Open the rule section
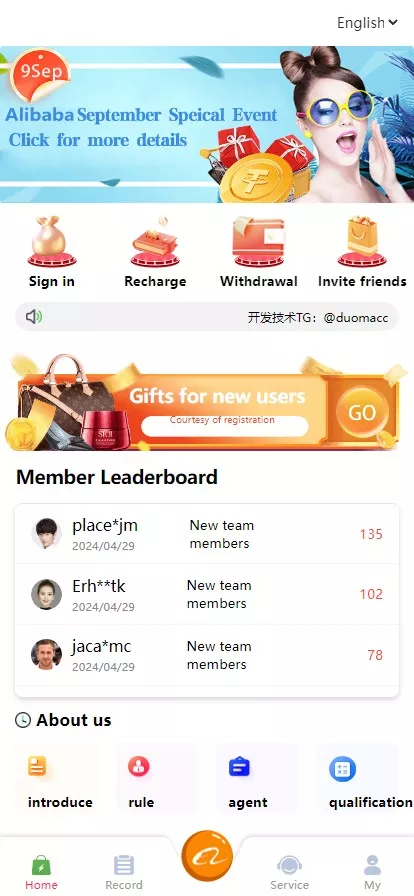 pyautogui.click(x=141, y=779)
